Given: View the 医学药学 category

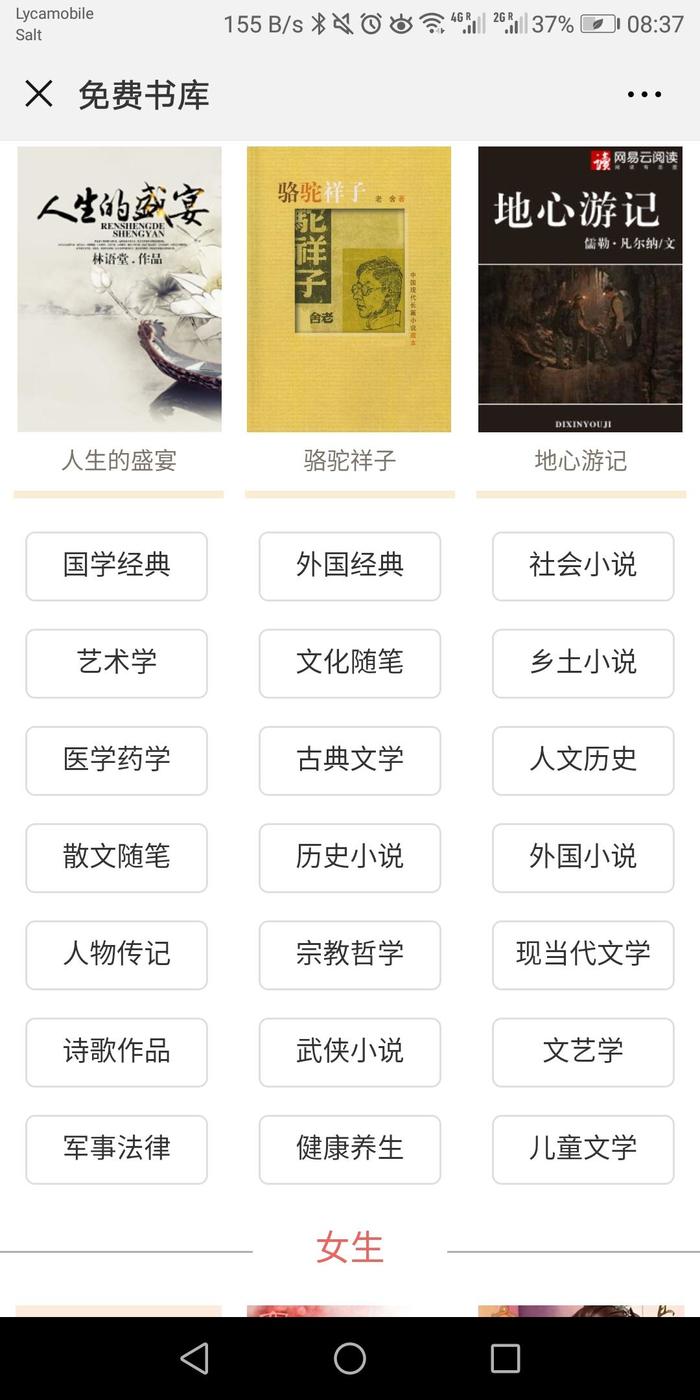Looking at the screenshot, I should [117, 760].
